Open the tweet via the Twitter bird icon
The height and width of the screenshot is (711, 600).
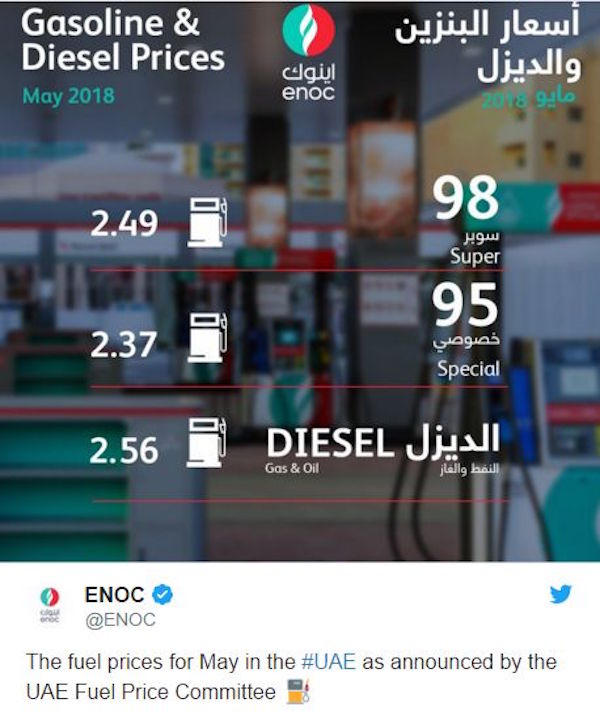(561, 594)
